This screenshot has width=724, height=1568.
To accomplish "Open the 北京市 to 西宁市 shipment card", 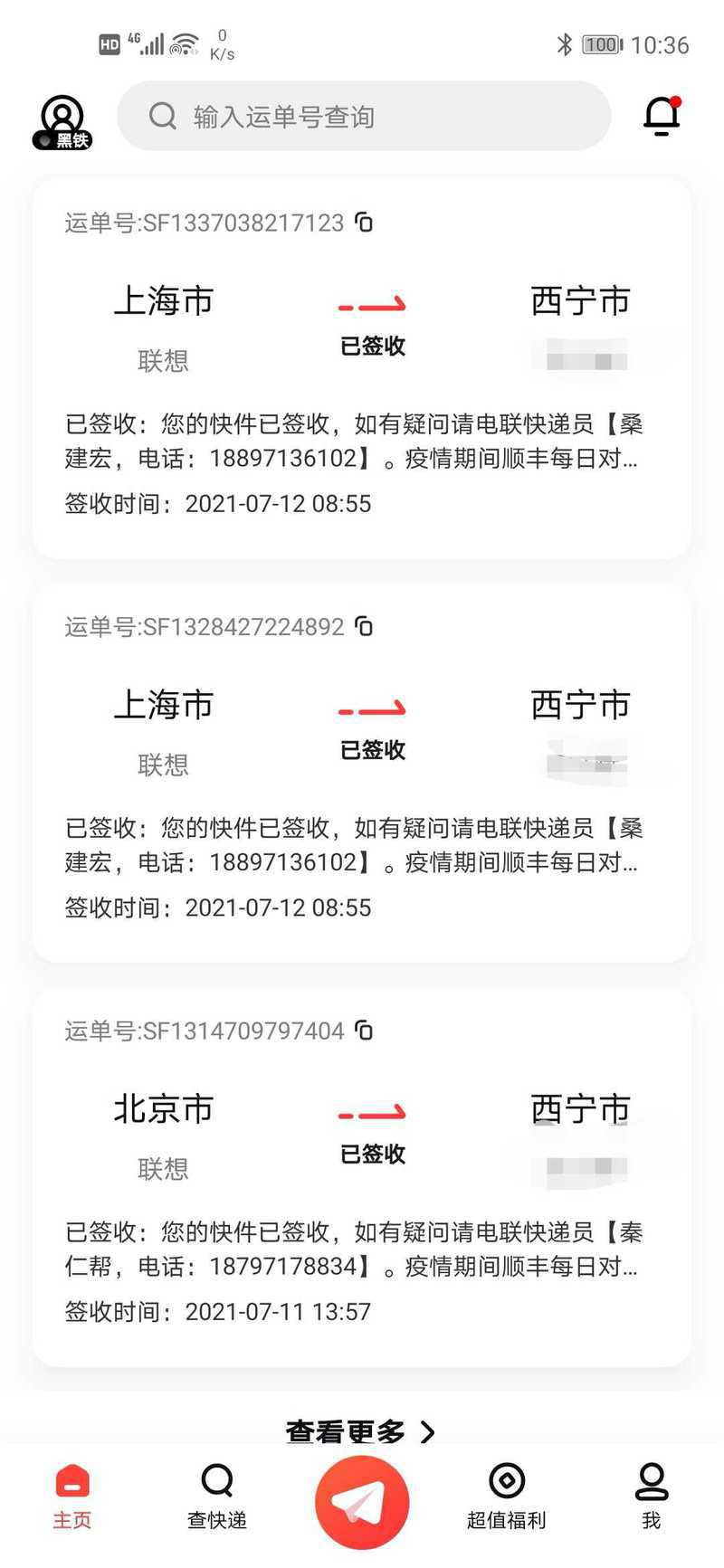I will (362, 1176).
